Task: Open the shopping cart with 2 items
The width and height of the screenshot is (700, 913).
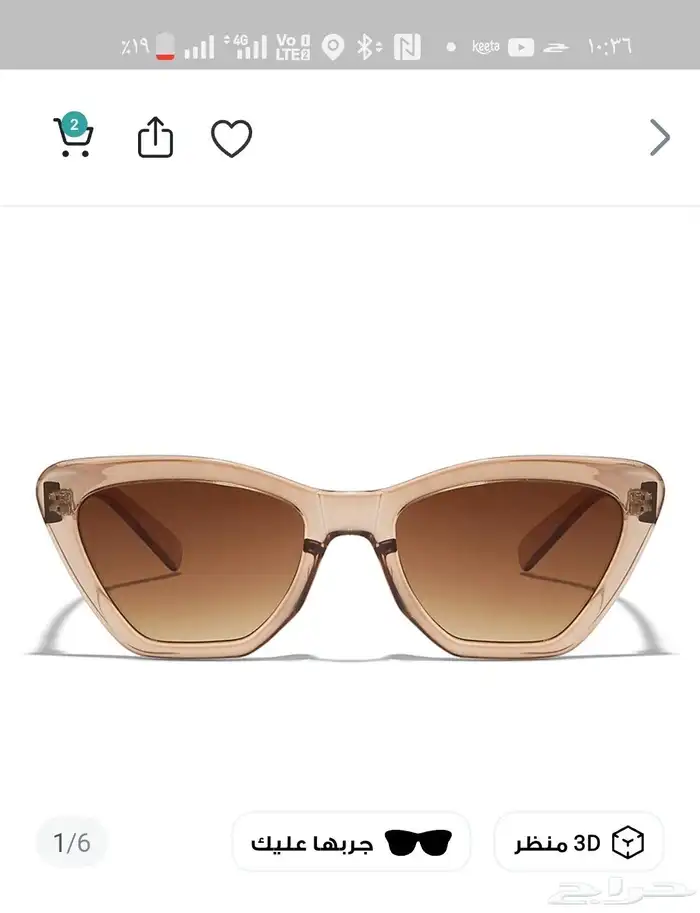Action: point(73,136)
